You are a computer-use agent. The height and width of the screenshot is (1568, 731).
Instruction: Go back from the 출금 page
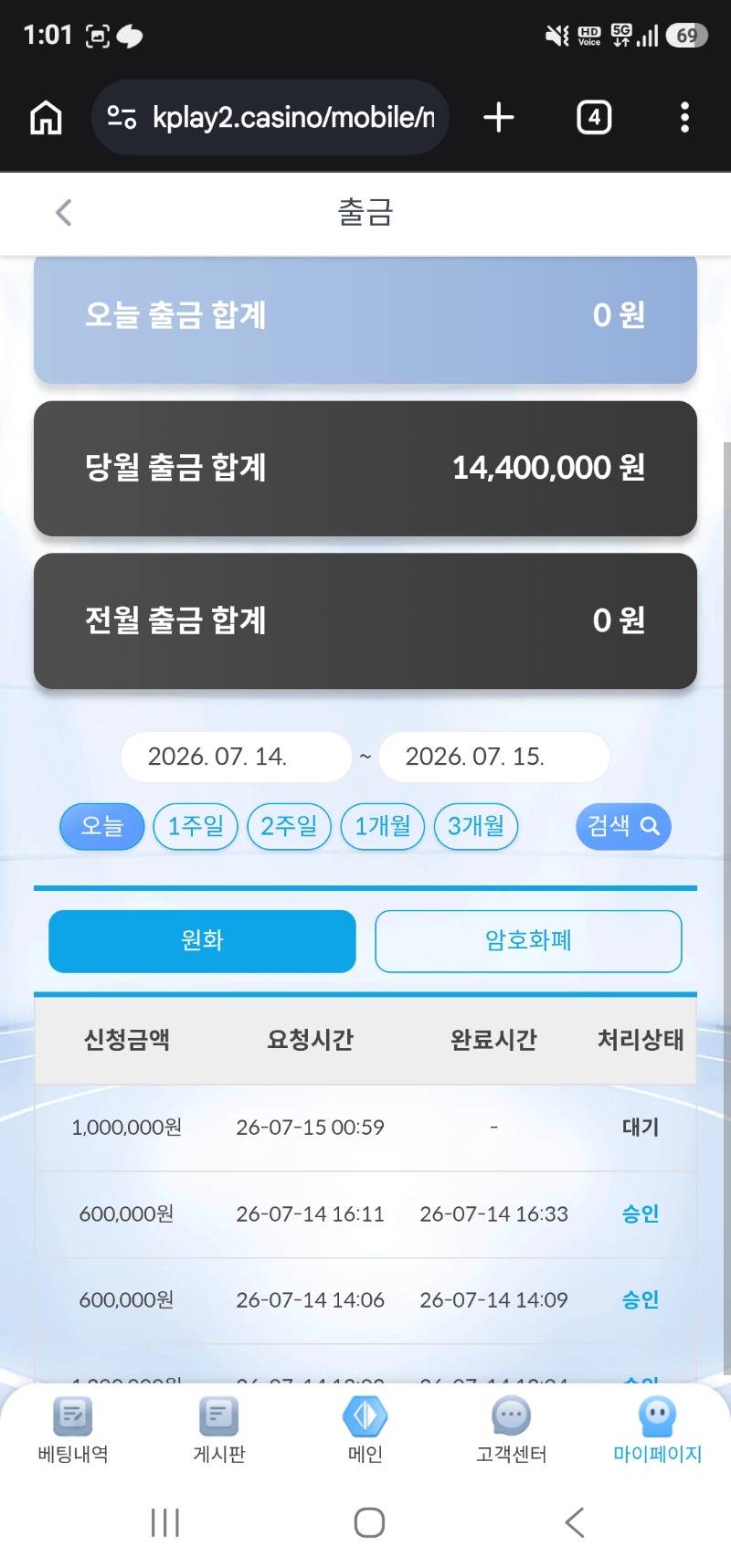click(63, 213)
